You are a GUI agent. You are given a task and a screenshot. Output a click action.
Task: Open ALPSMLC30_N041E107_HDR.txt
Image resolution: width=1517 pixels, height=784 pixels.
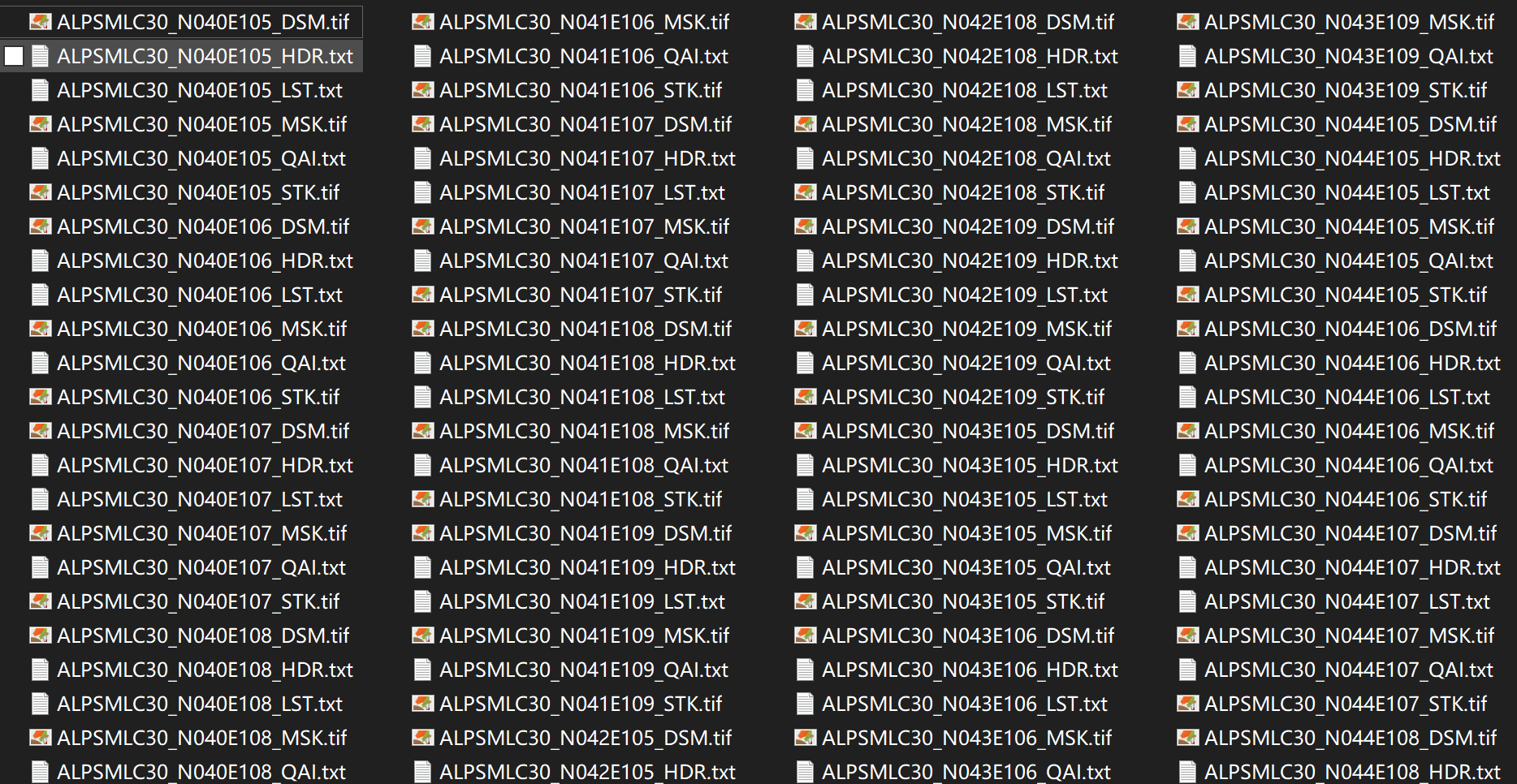(587, 158)
